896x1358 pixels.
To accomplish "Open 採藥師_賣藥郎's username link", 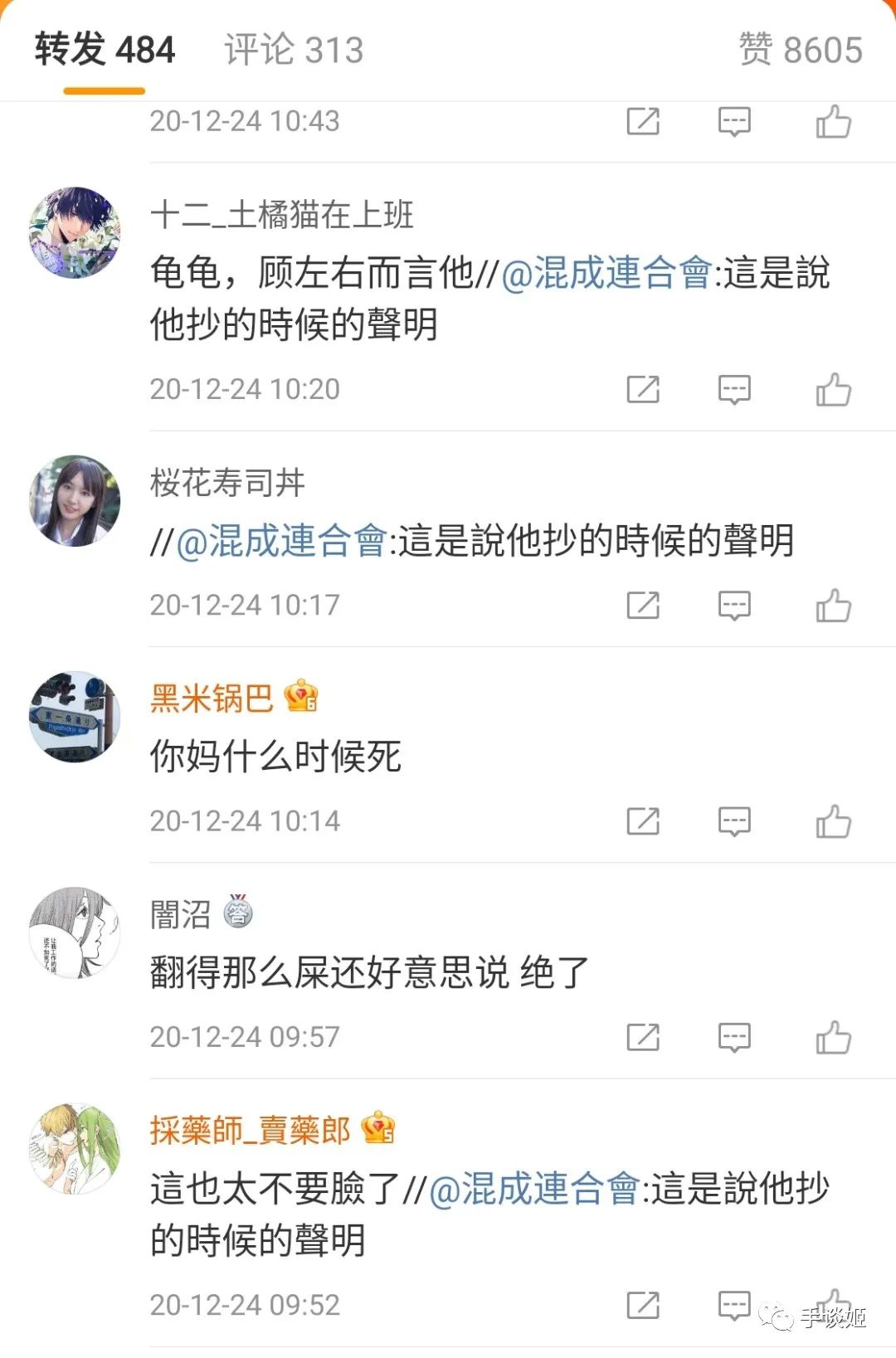I will (x=250, y=1130).
